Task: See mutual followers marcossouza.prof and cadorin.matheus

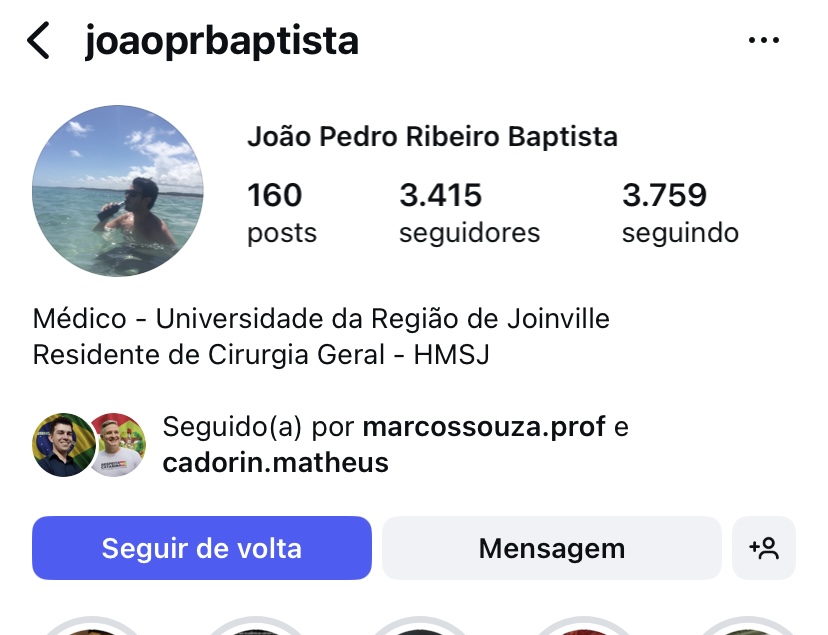Action: pos(395,445)
